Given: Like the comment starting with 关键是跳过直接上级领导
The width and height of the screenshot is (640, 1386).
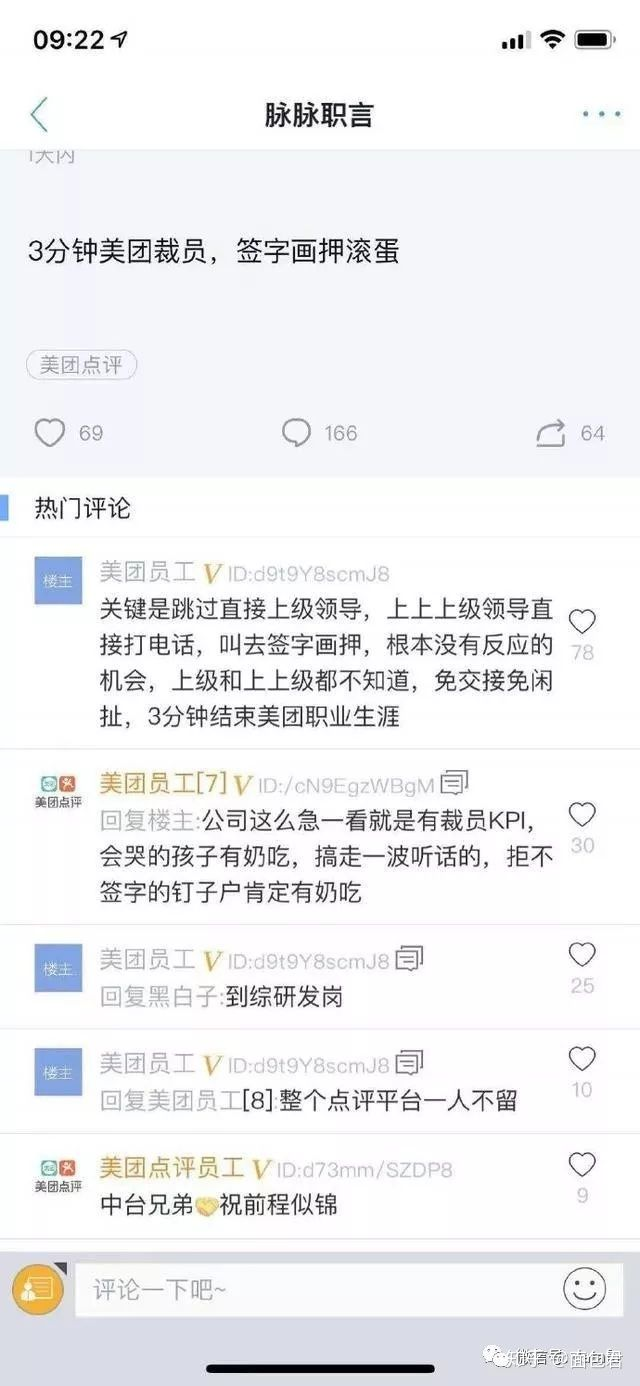Looking at the screenshot, I should point(582,622).
